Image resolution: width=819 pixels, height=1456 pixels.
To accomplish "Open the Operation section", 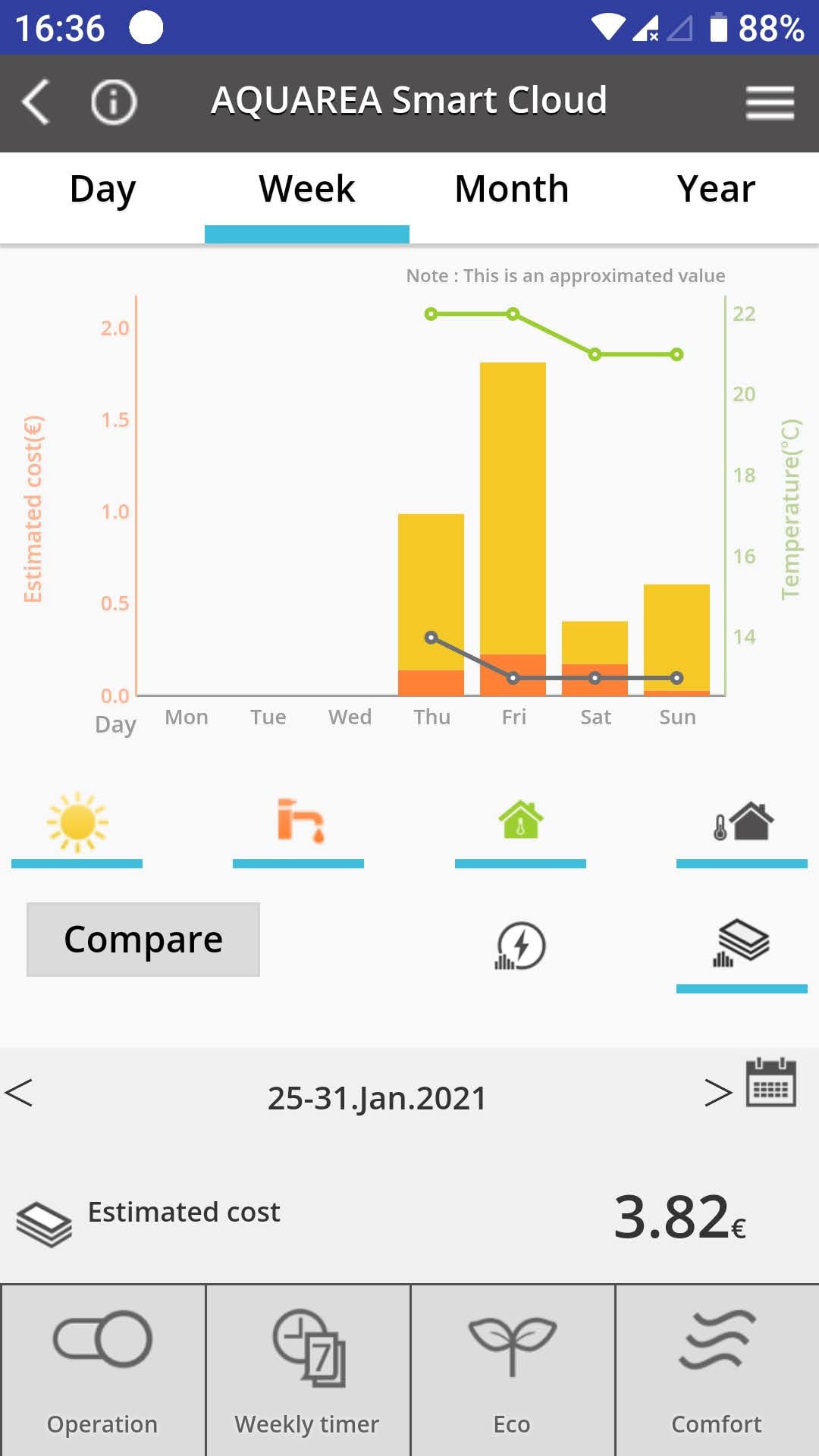I will [x=102, y=1370].
